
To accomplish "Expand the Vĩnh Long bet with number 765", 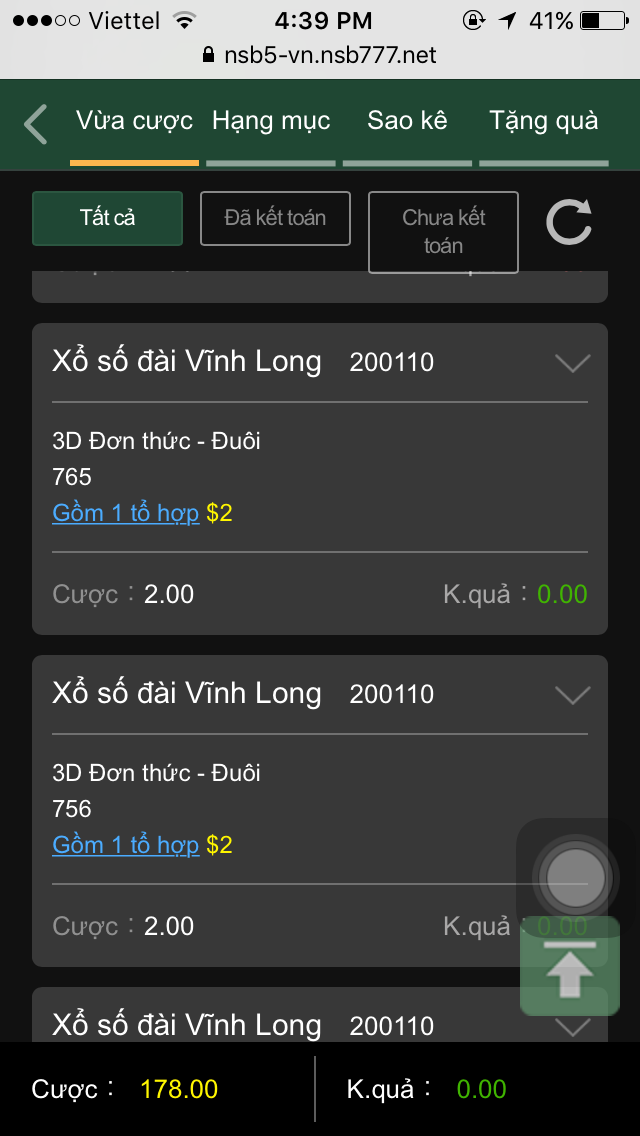I will point(572,363).
